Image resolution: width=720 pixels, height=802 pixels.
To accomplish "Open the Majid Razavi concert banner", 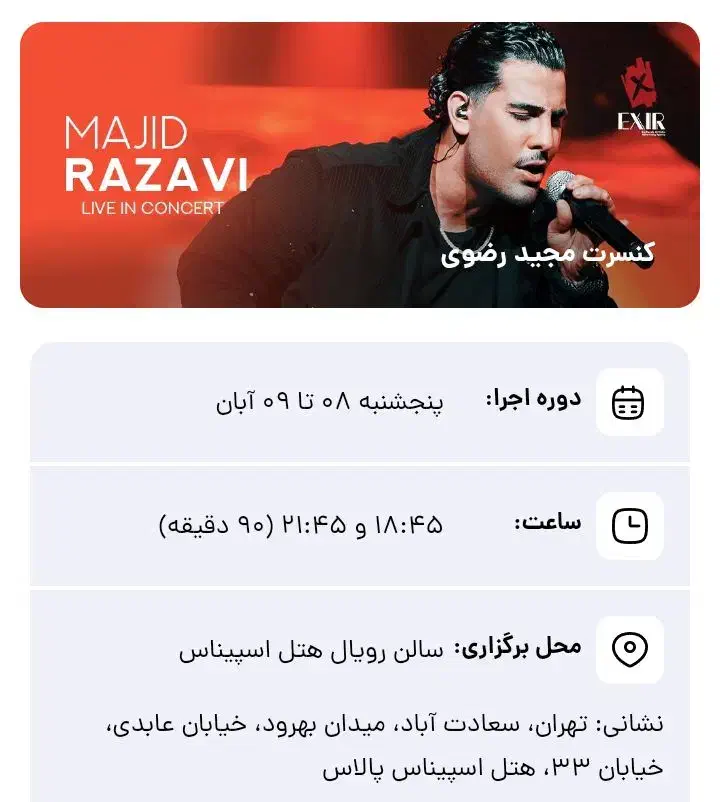I will 360,165.
